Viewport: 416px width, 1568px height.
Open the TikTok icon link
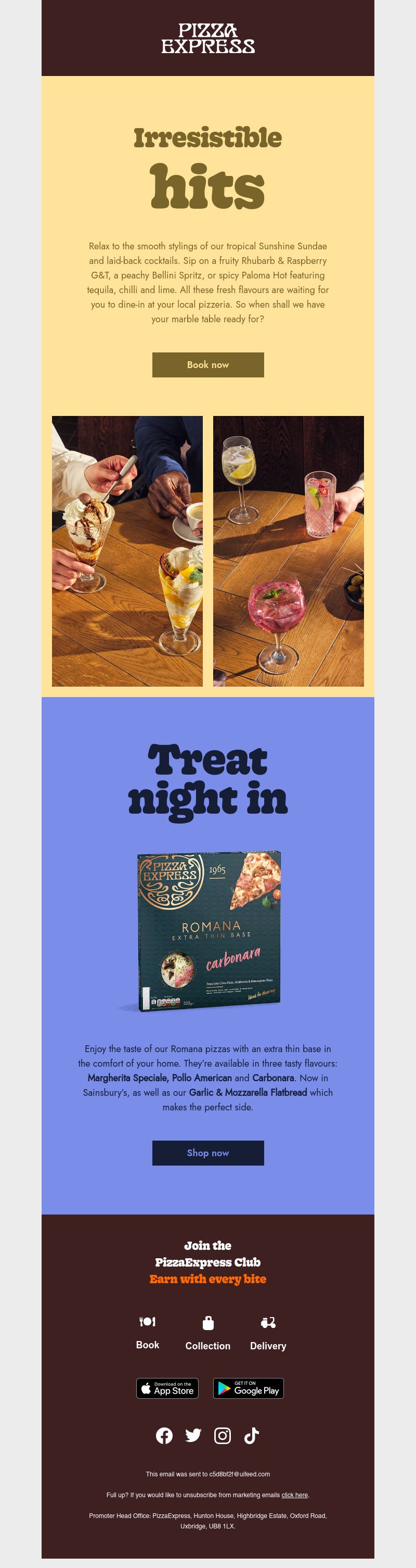point(251,1435)
